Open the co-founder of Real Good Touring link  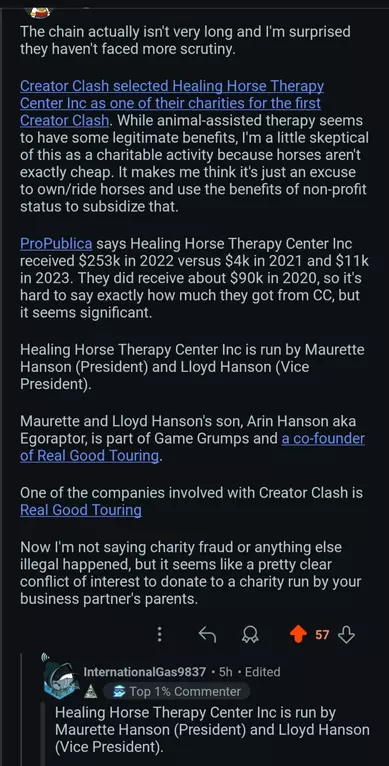coord(193,447)
